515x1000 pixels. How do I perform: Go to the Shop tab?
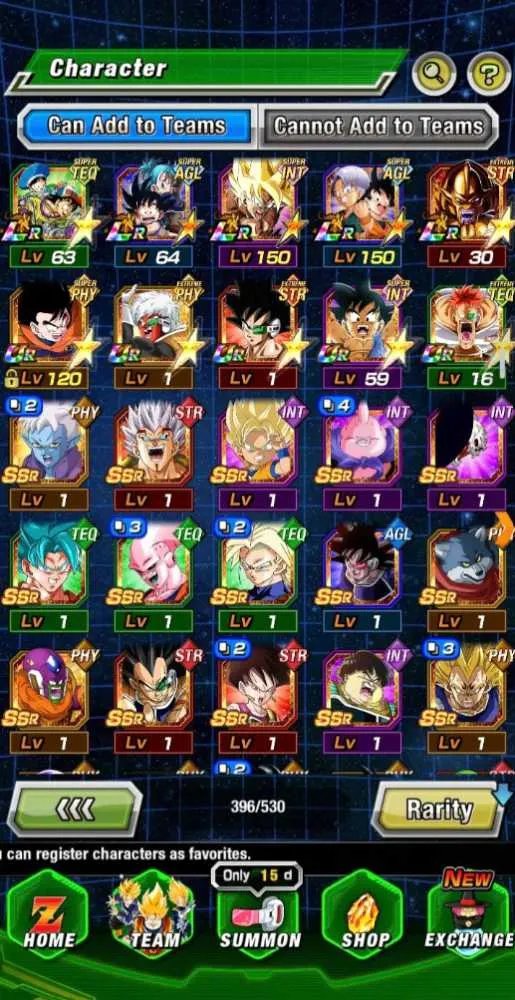[363, 913]
